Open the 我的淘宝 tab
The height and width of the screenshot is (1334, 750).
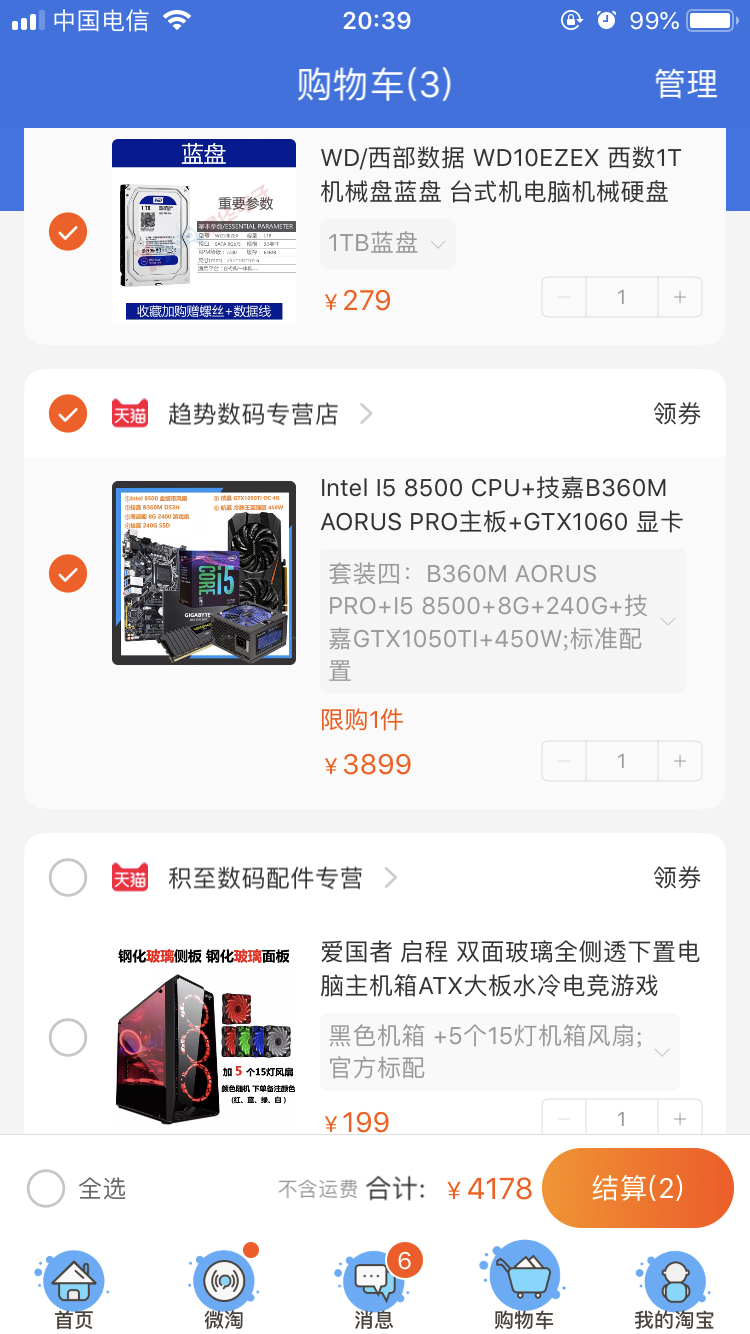point(674,1292)
